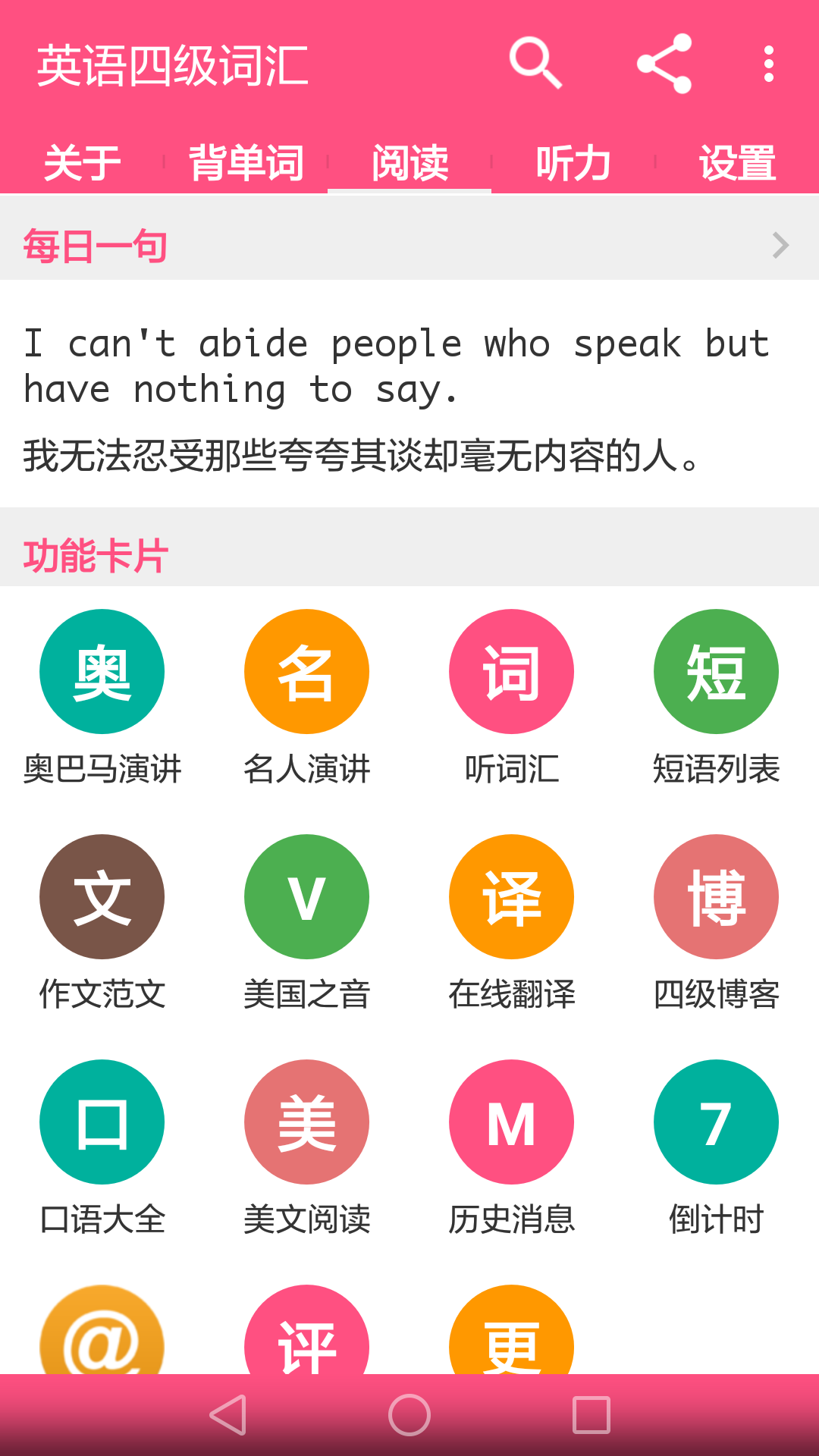This screenshot has height=1456, width=819.
Task: Open the 设置 settings section
Action: point(736,162)
